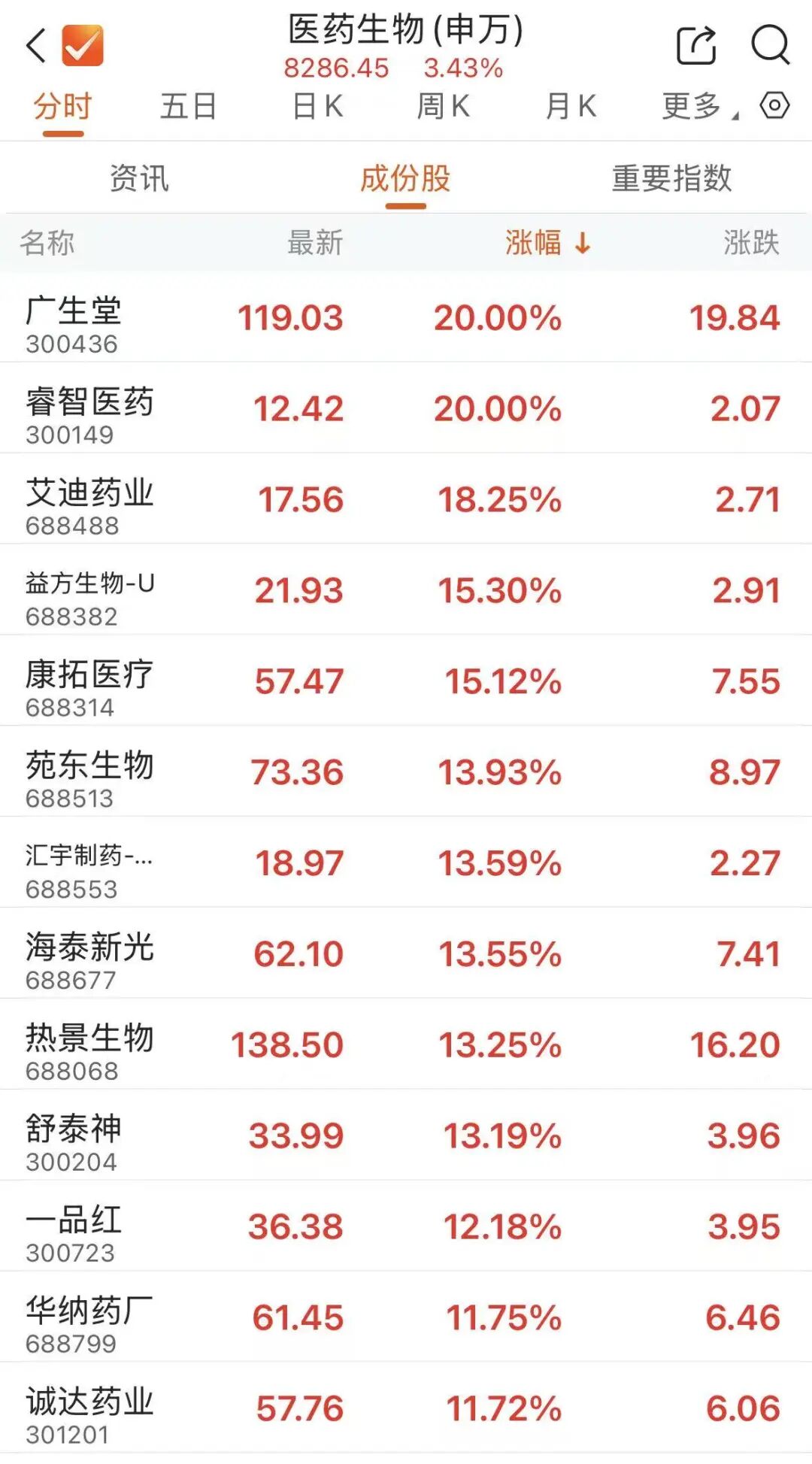Viewport: 812px width, 1464px height.
Task: Sort the list by 涨跌 column
Action: click(x=751, y=243)
